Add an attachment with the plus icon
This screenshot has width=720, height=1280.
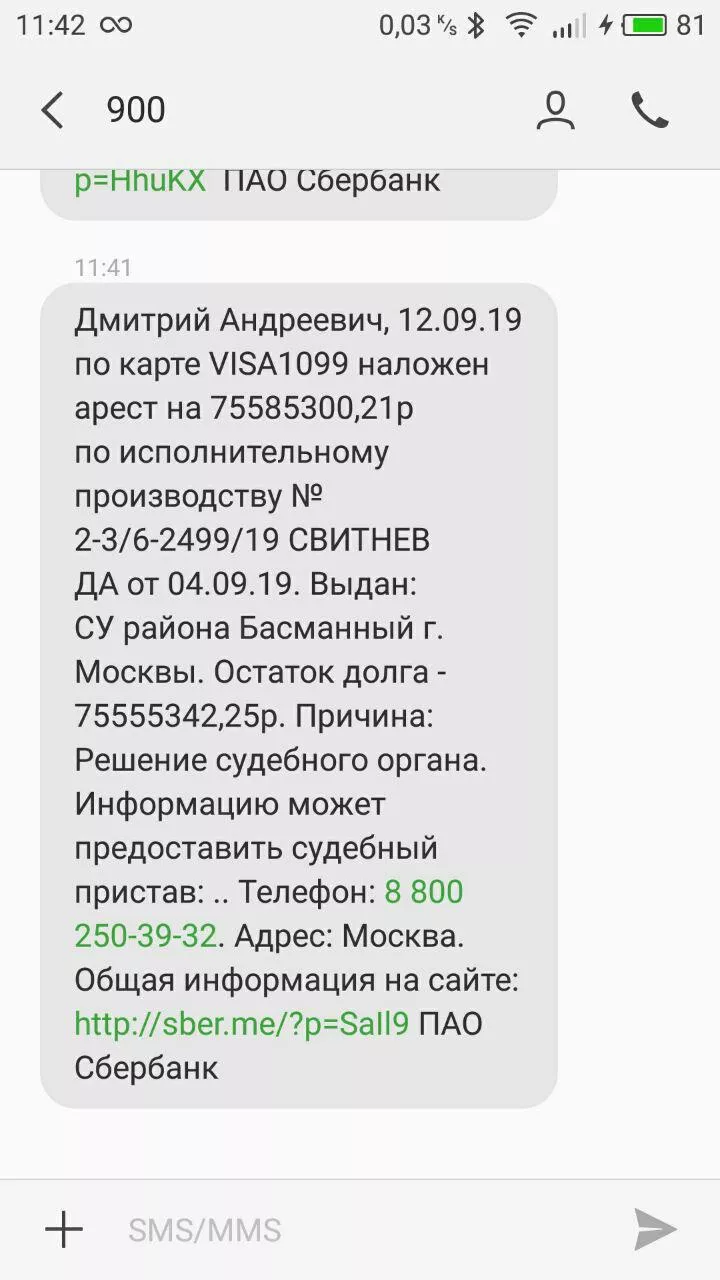tap(64, 1229)
